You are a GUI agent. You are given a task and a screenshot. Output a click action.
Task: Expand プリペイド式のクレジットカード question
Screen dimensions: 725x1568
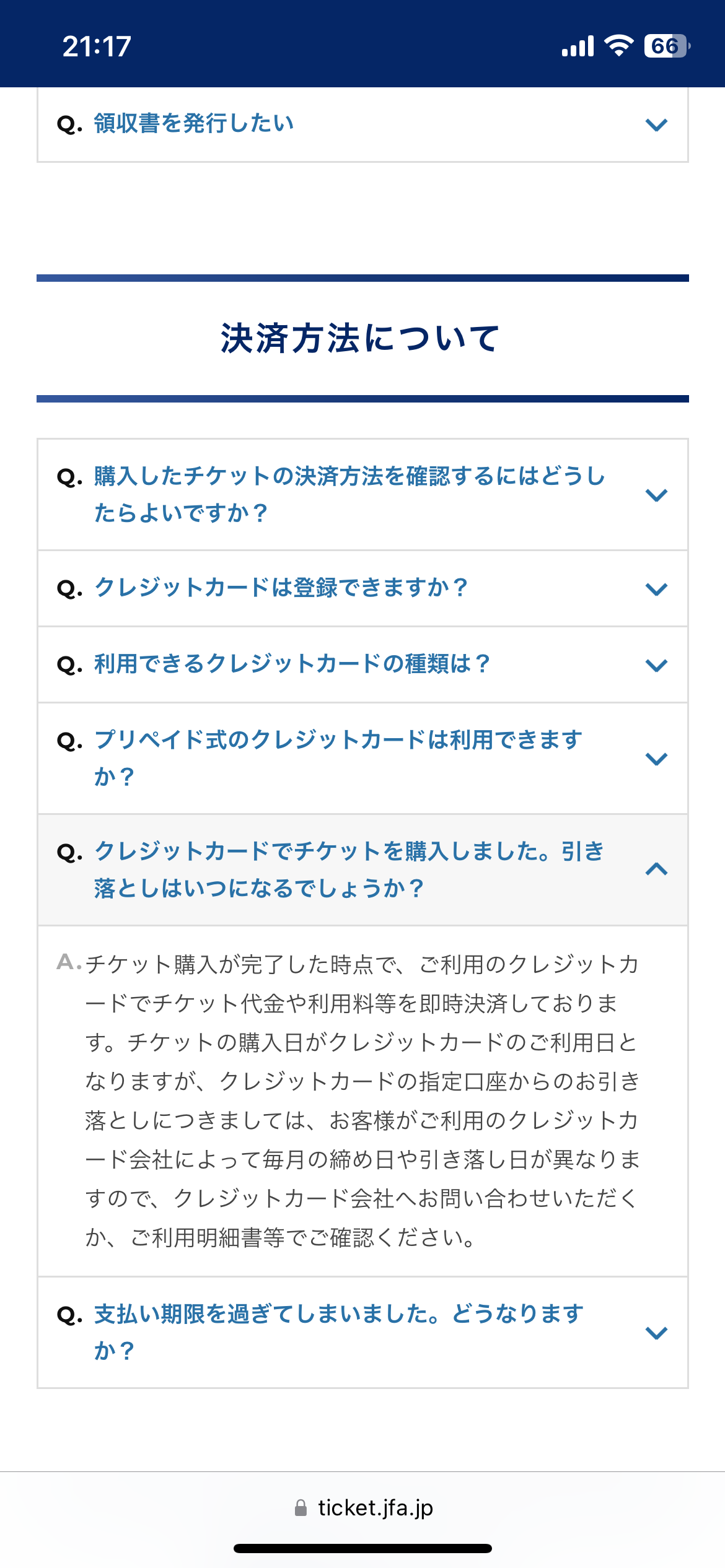(x=362, y=759)
